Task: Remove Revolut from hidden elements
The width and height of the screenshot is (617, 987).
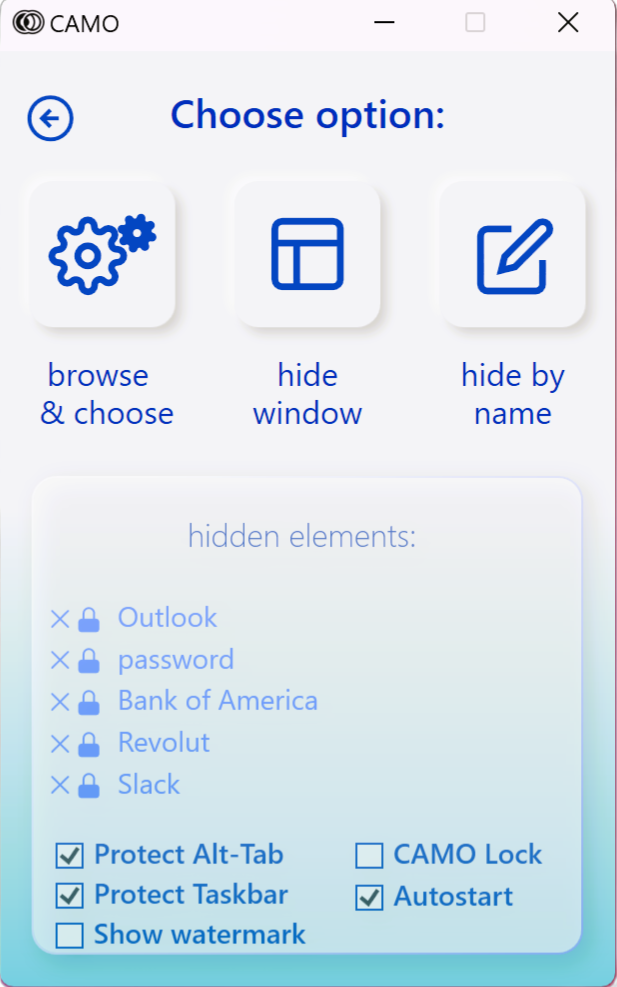Action: pos(60,744)
